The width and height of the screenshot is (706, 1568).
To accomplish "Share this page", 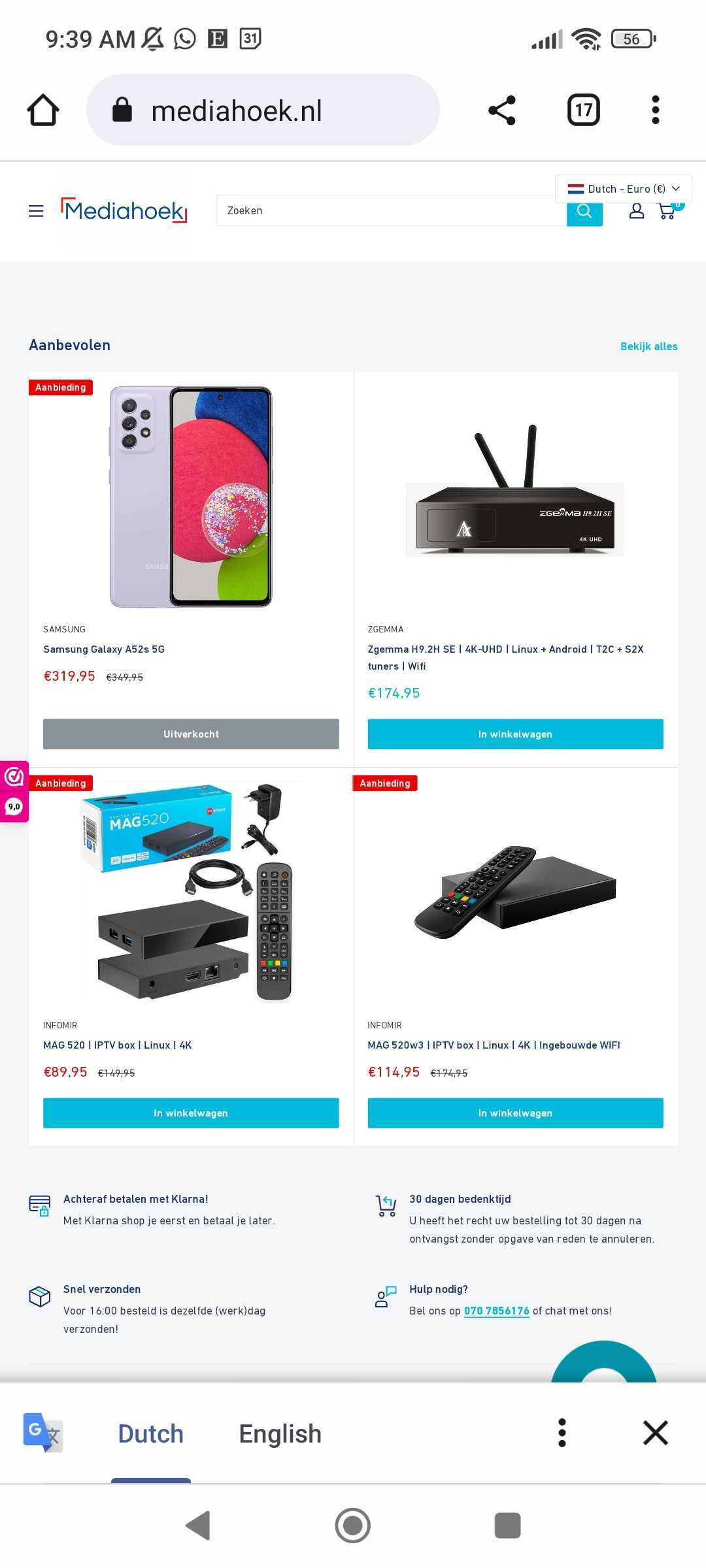I will coord(502,110).
